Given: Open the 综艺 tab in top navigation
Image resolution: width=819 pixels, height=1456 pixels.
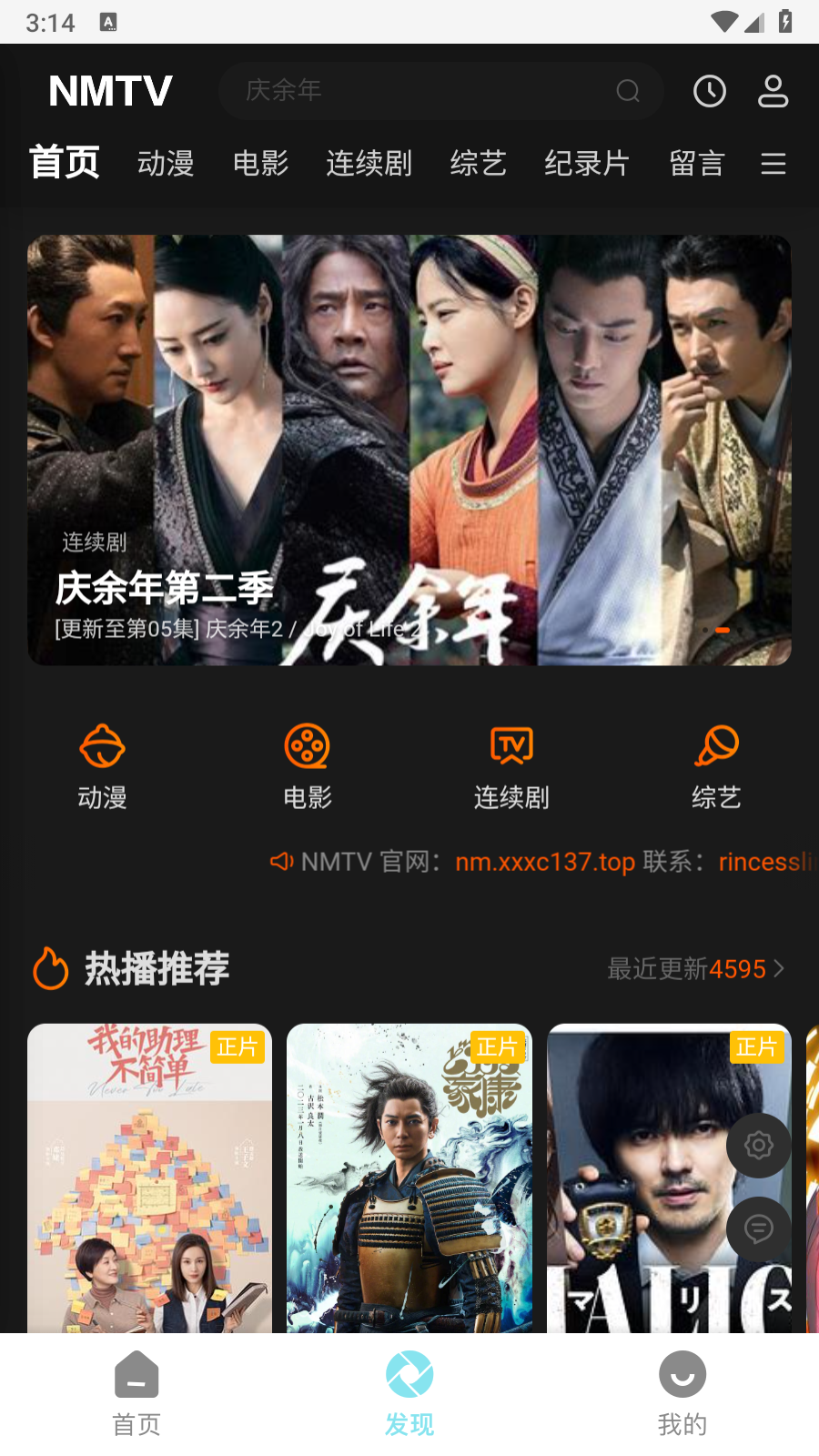Looking at the screenshot, I should point(478,164).
